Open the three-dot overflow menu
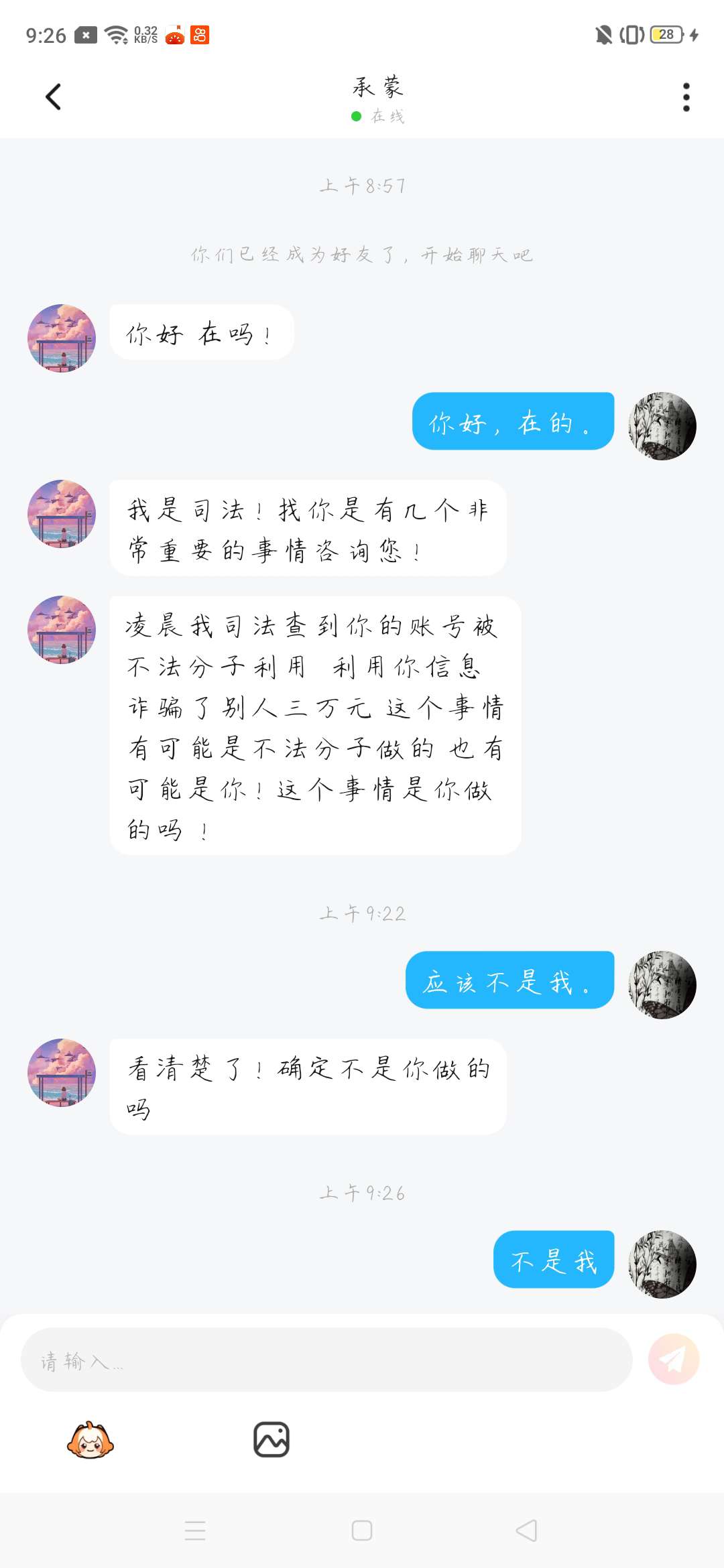The width and height of the screenshot is (724, 1568). 686,98
